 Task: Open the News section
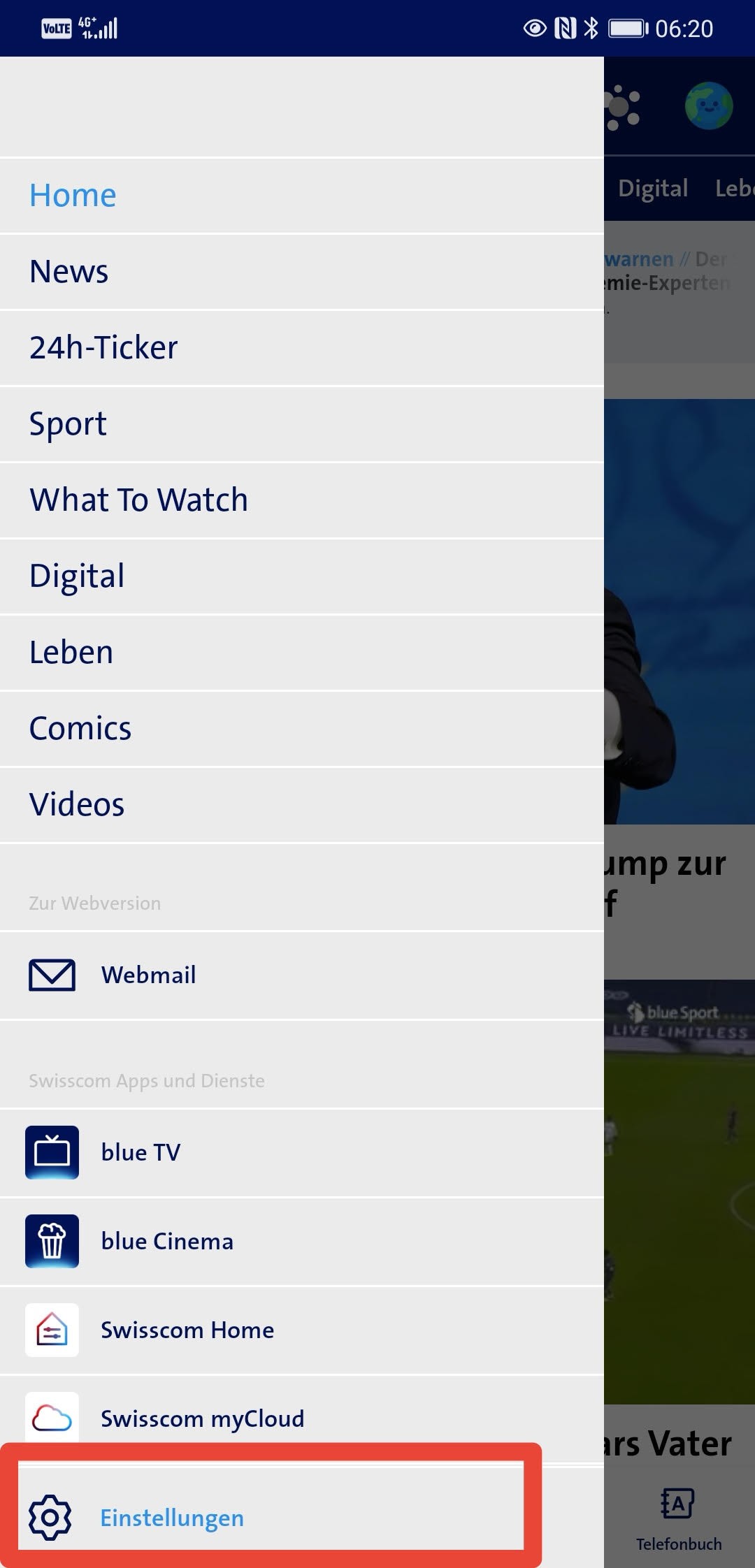coord(69,271)
